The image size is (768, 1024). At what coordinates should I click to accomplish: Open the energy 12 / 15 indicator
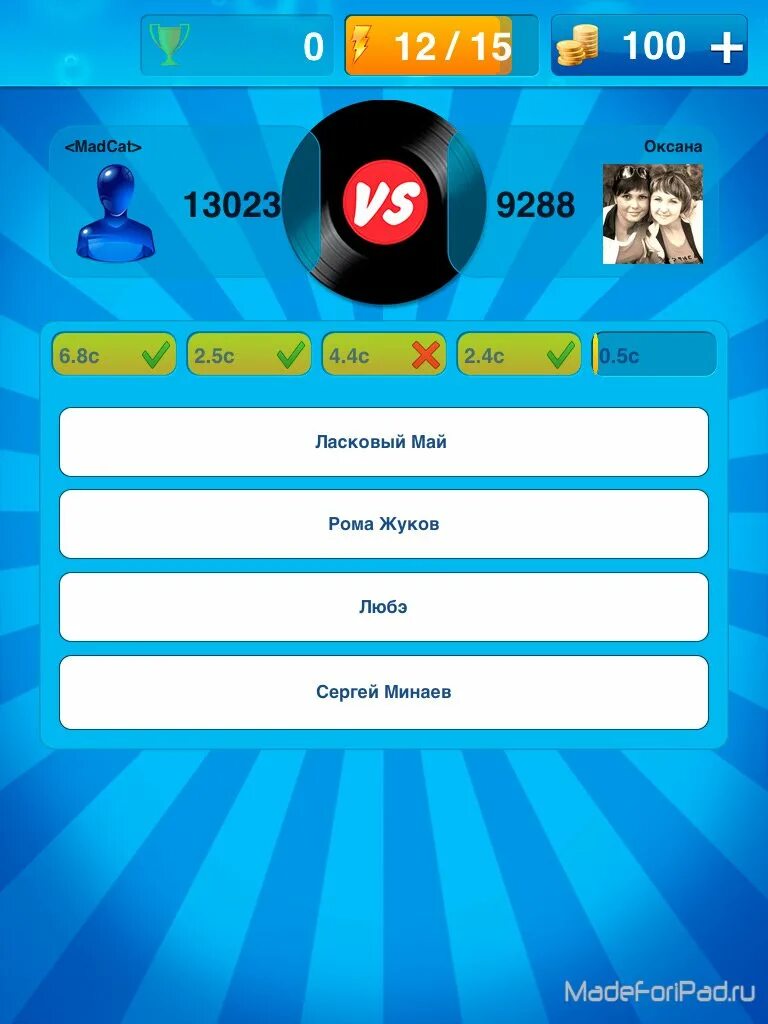click(440, 46)
